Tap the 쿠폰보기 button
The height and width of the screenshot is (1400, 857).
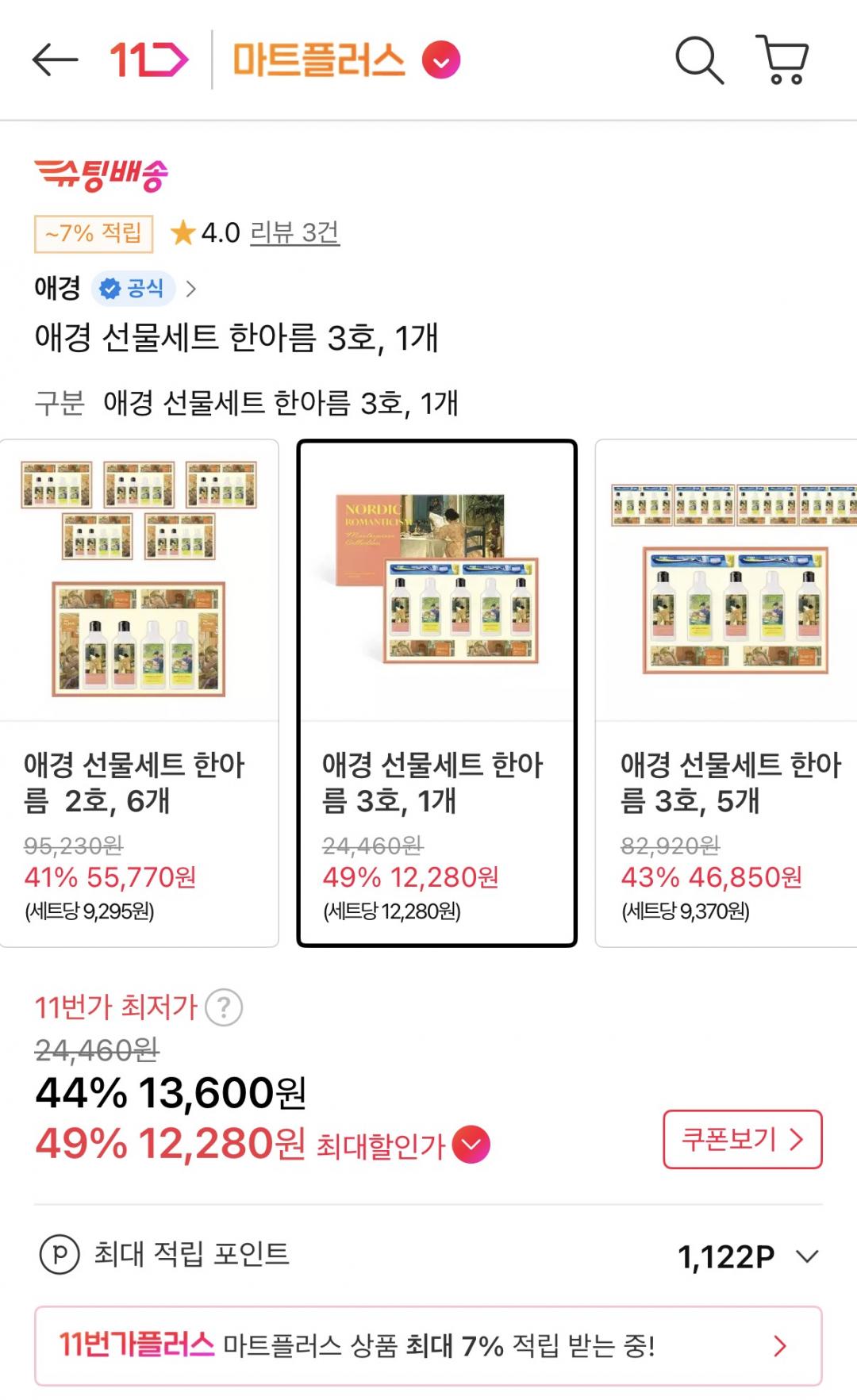(x=742, y=1139)
